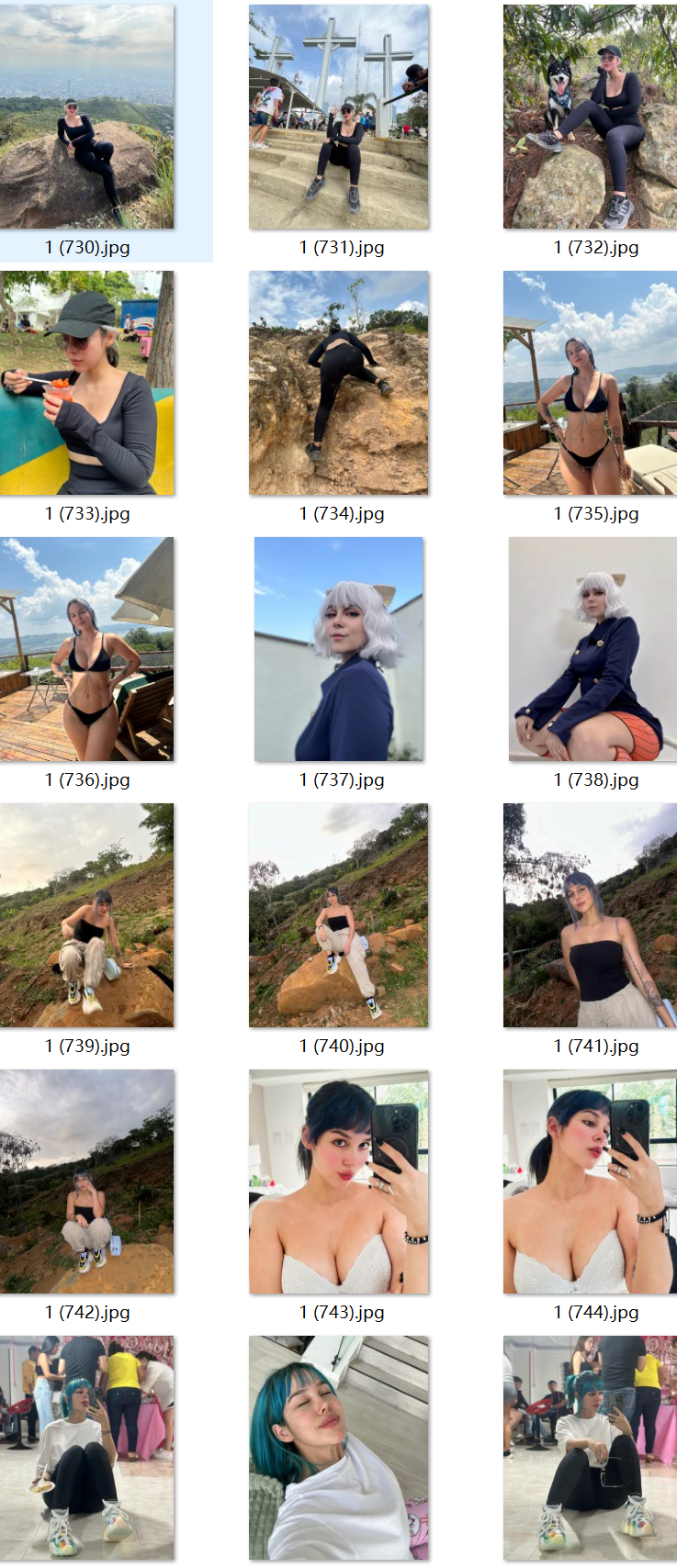Select the file 1 (735).jpg
Screen dimensions: 677x1568
590,383
